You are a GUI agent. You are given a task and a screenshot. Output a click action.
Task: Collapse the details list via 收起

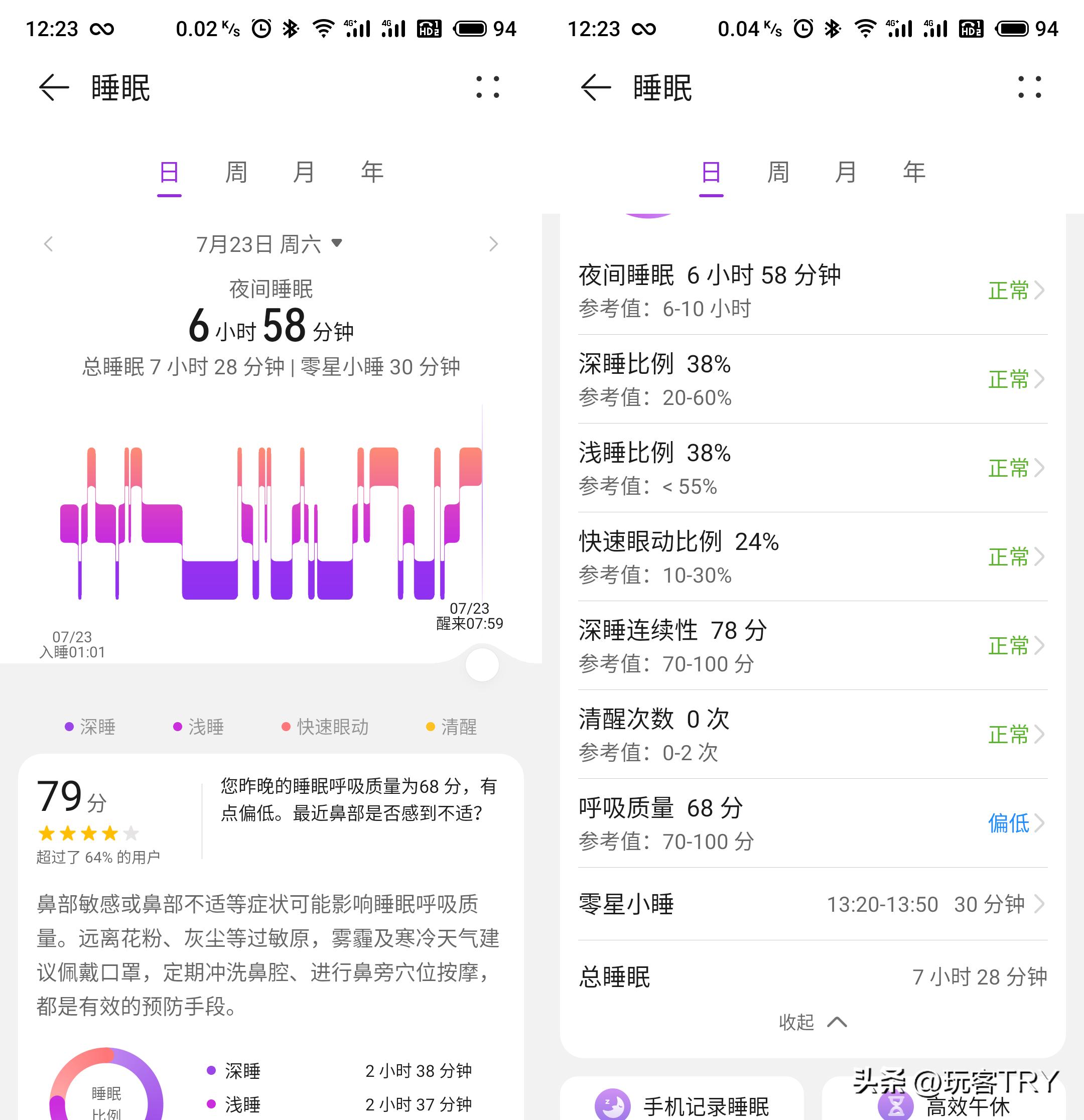tap(812, 1022)
